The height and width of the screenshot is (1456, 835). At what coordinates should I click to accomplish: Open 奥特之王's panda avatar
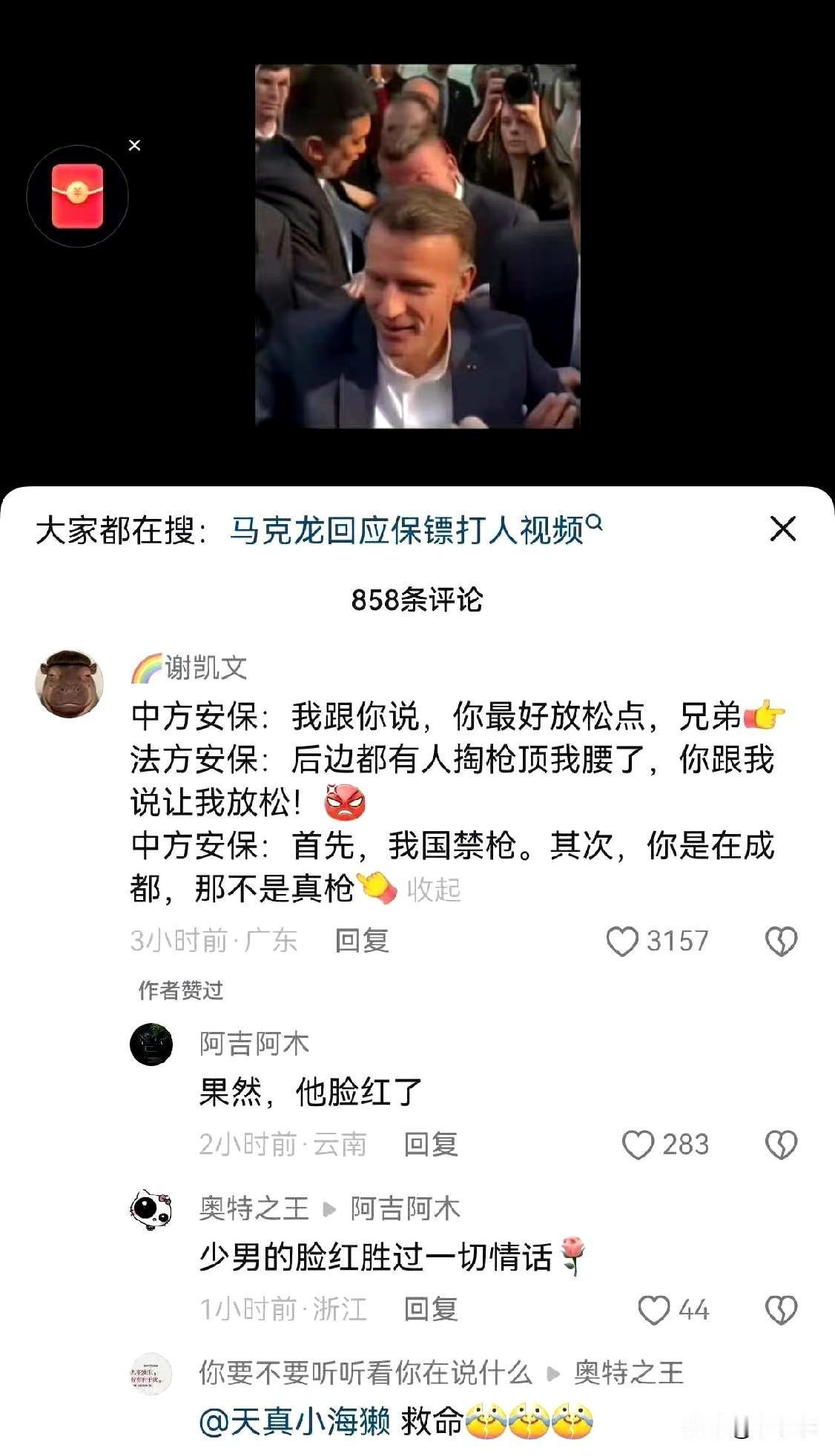click(151, 1208)
